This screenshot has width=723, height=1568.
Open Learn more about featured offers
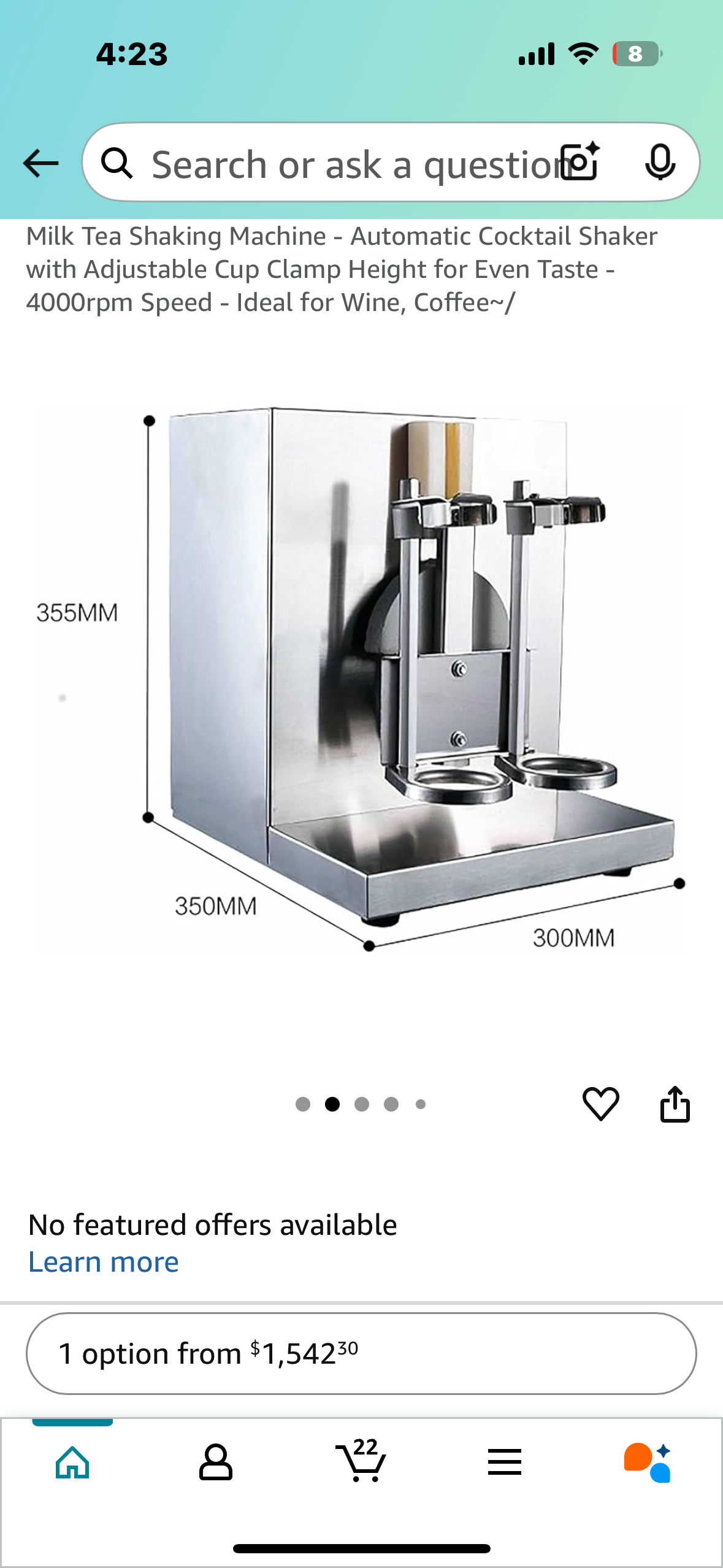pyautogui.click(x=104, y=1262)
